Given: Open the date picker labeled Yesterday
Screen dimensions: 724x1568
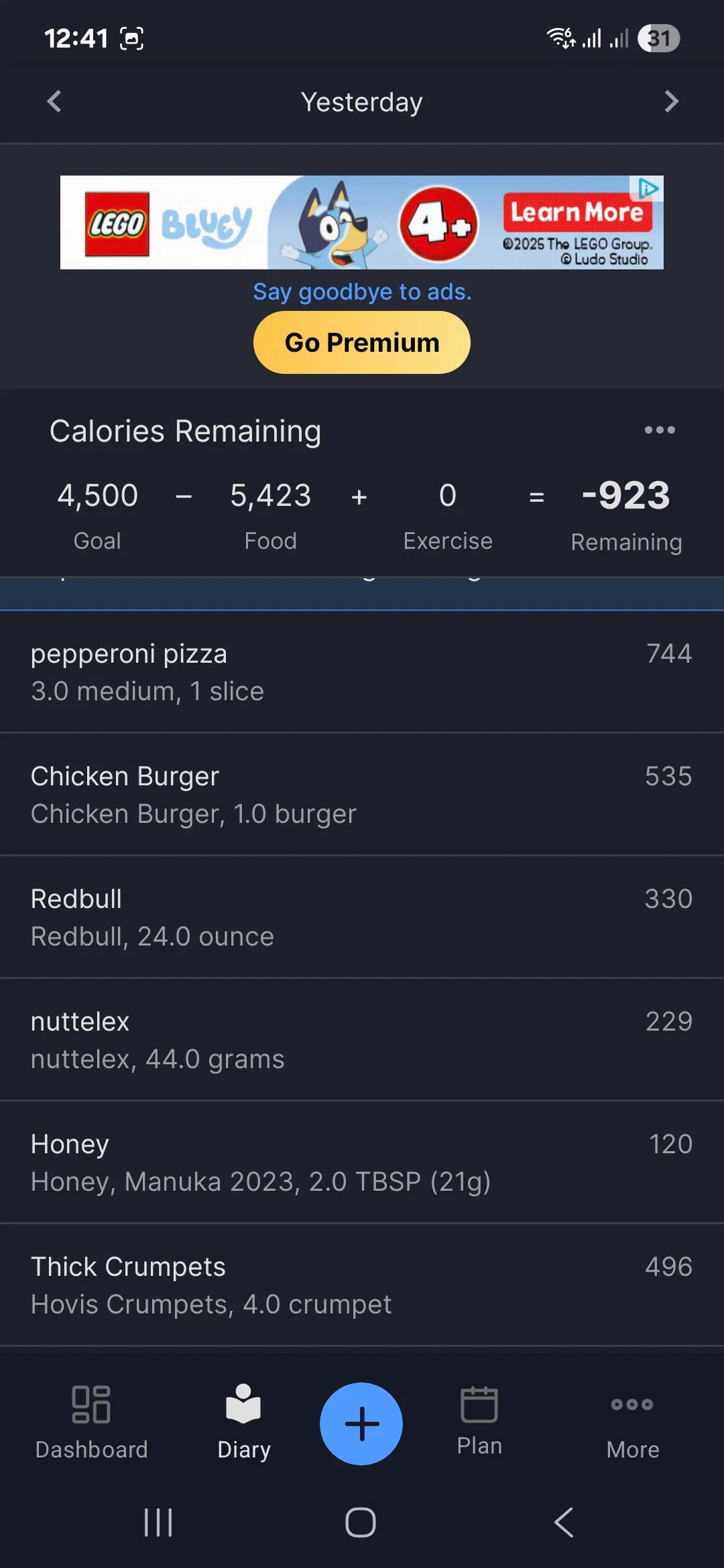Looking at the screenshot, I should 362,102.
